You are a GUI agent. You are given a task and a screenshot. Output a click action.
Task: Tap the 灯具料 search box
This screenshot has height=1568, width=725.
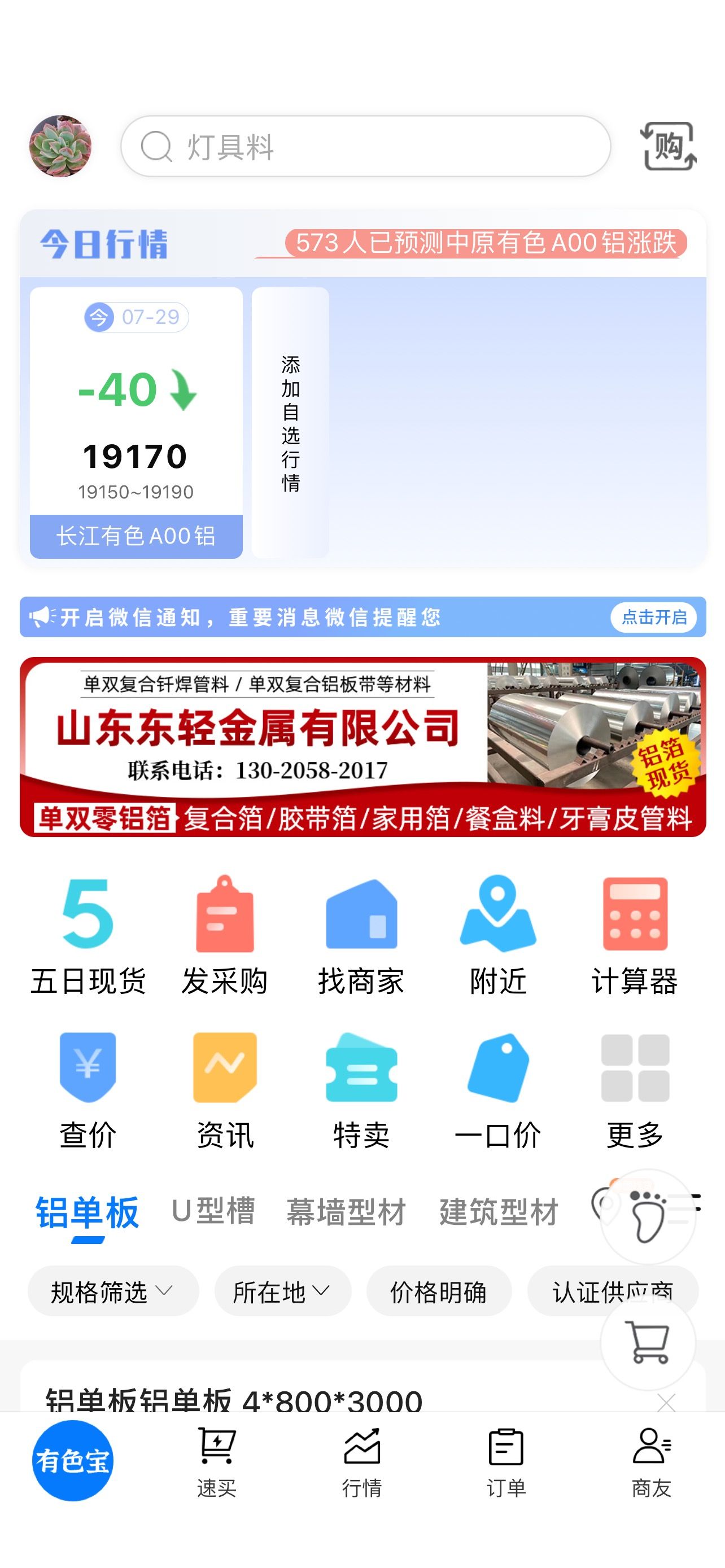pos(365,146)
